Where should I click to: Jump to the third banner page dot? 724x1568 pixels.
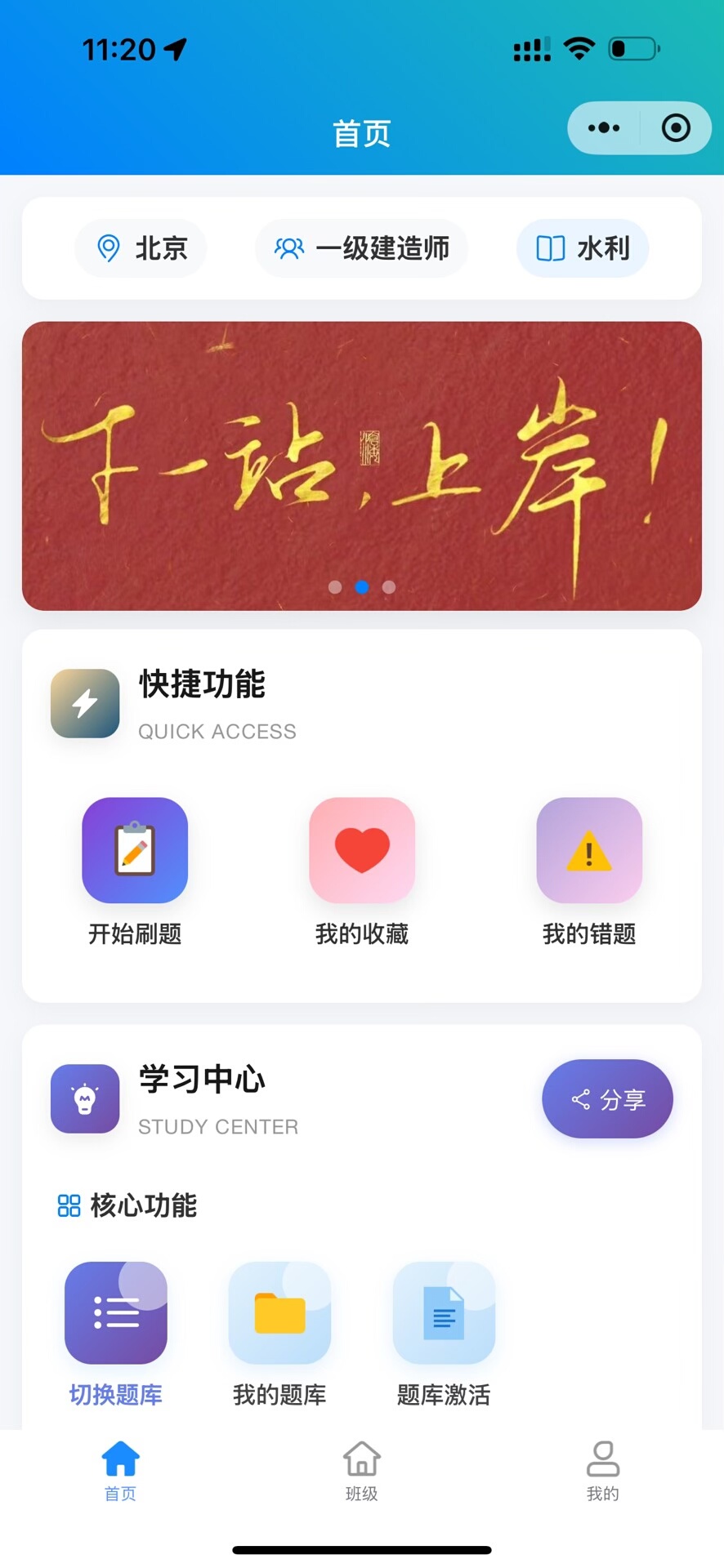389,587
